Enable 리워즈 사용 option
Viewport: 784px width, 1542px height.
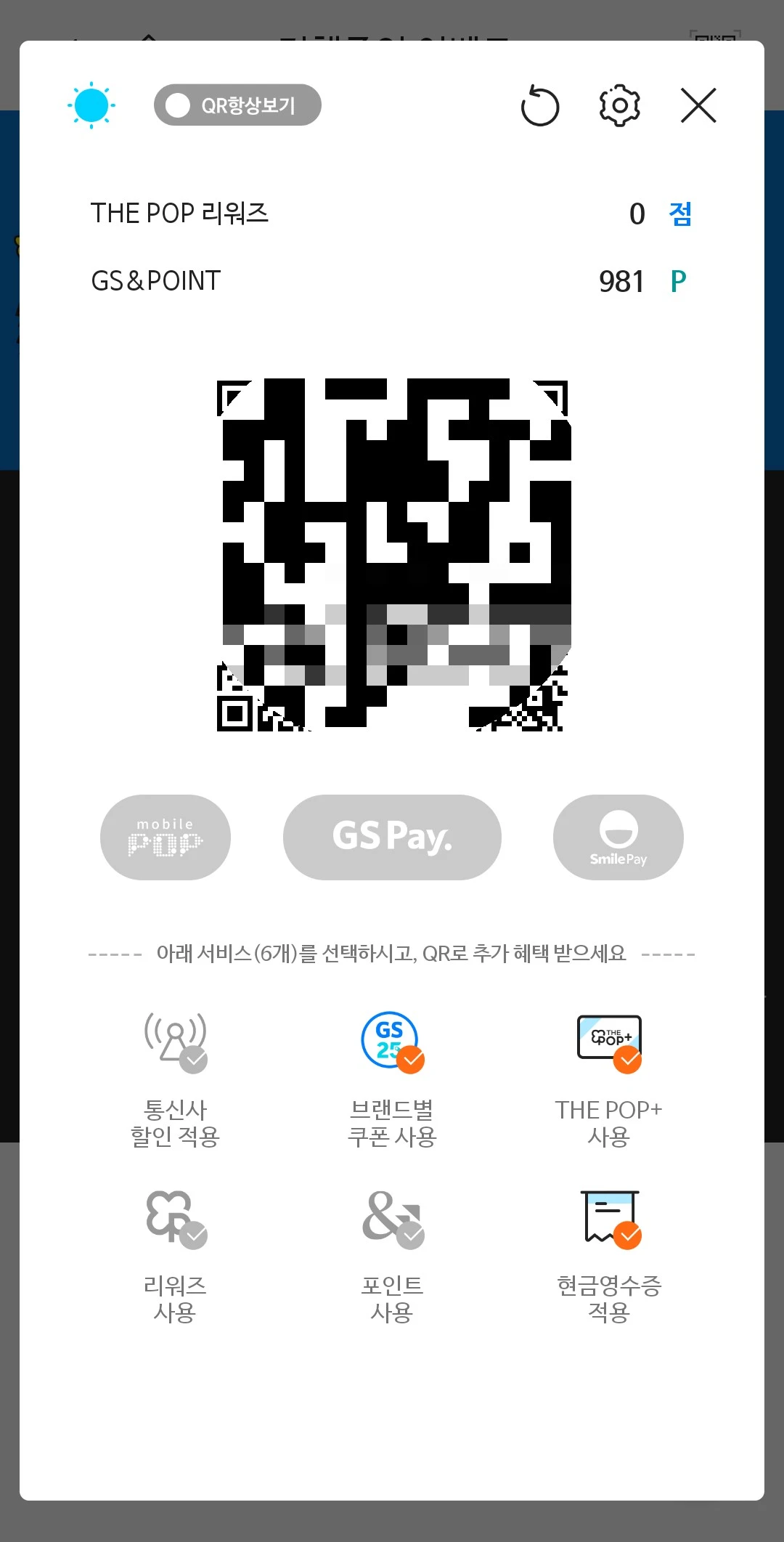pyautogui.click(x=175, y=1256)
